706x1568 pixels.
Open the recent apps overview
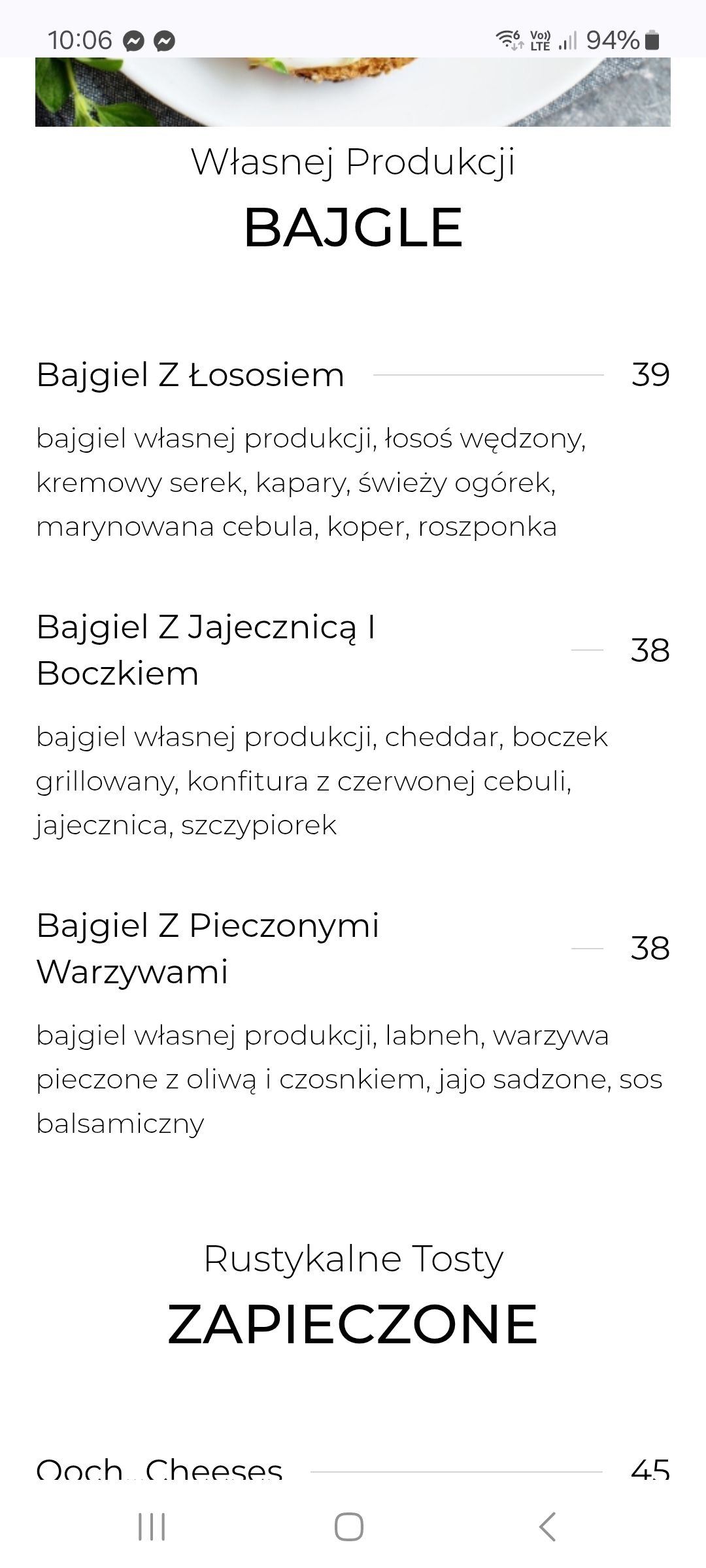pos(152,1527)
